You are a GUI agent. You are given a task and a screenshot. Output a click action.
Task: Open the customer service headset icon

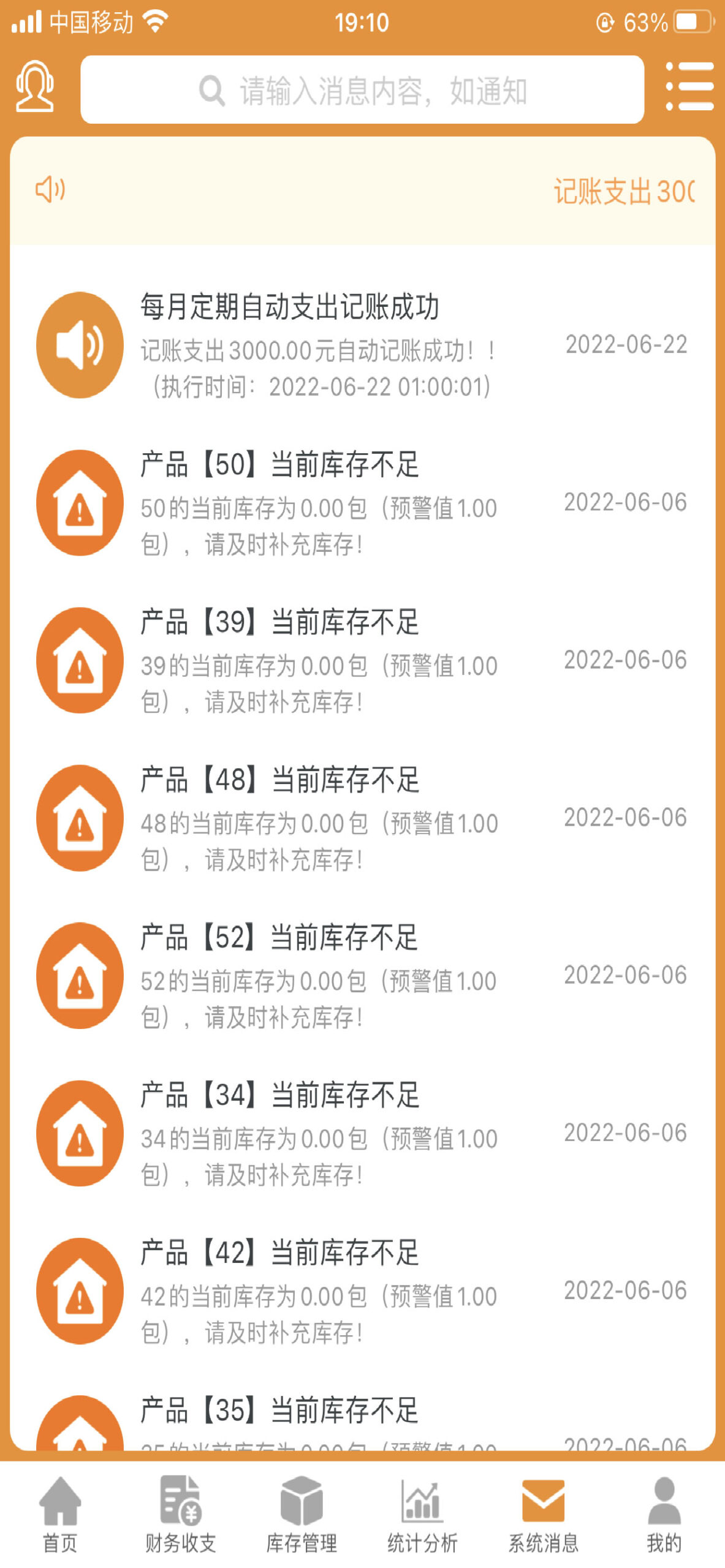click(35, 86)
